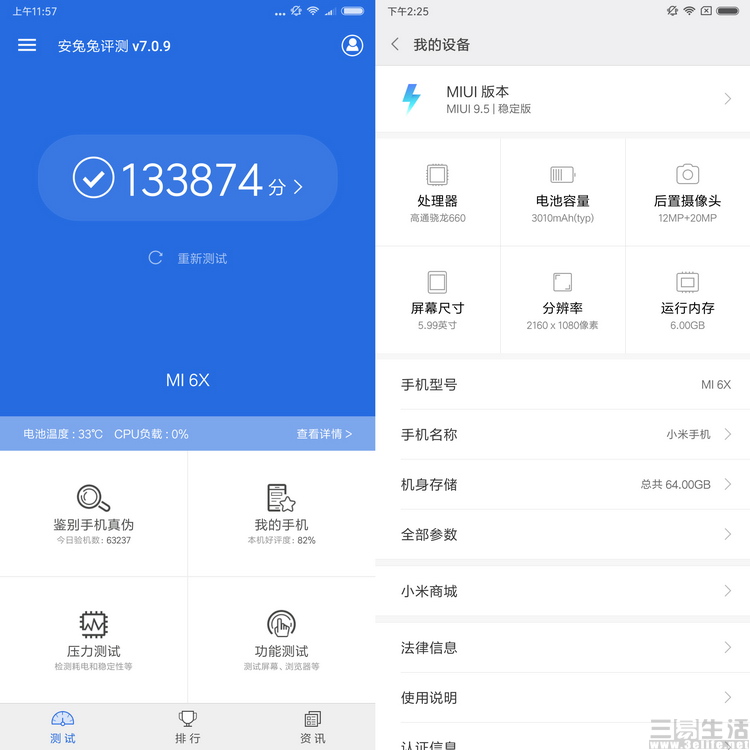The image size is (750, 750).
Task: Open 功能测试 function tests
Action: [281, 638]
